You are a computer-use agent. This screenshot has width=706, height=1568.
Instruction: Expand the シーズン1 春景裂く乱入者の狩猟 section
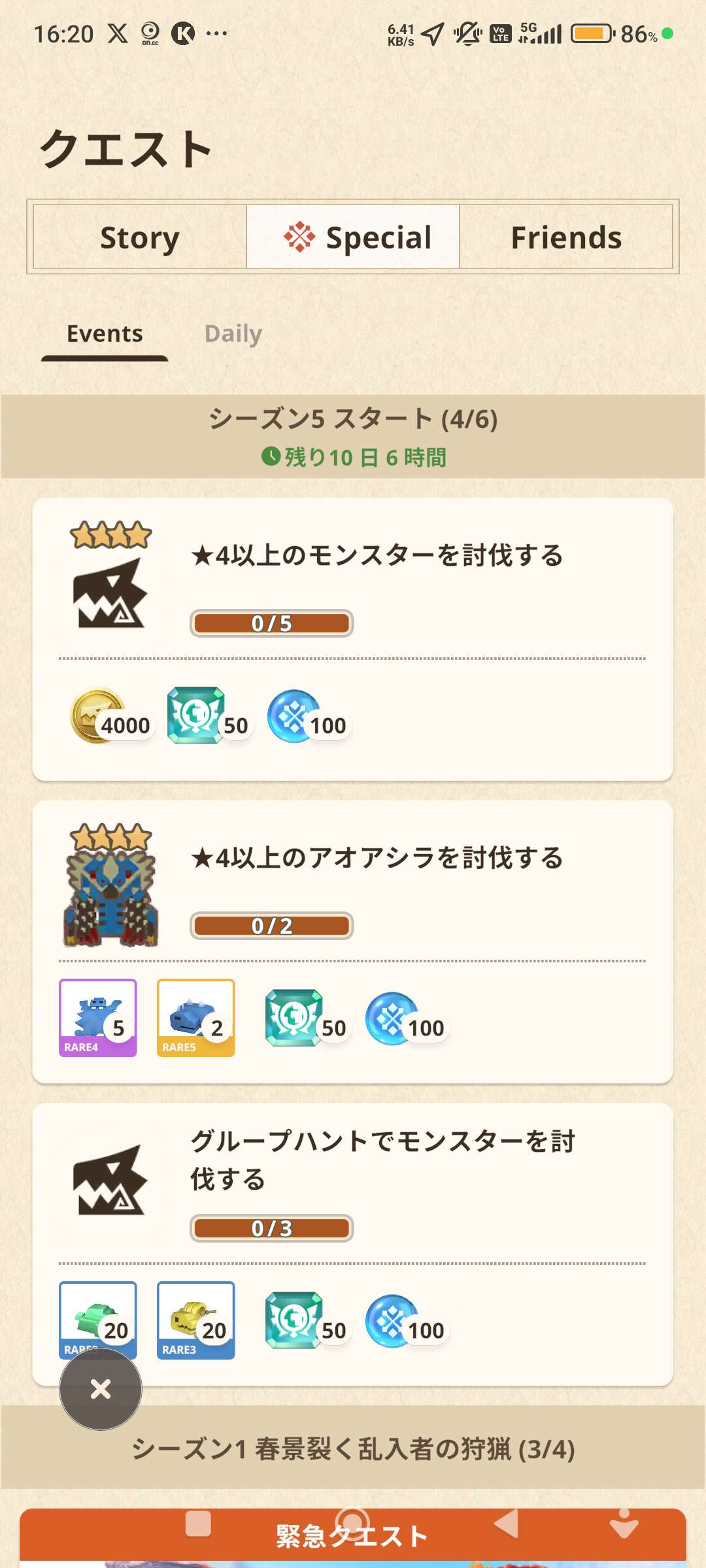pos(353,1448)
